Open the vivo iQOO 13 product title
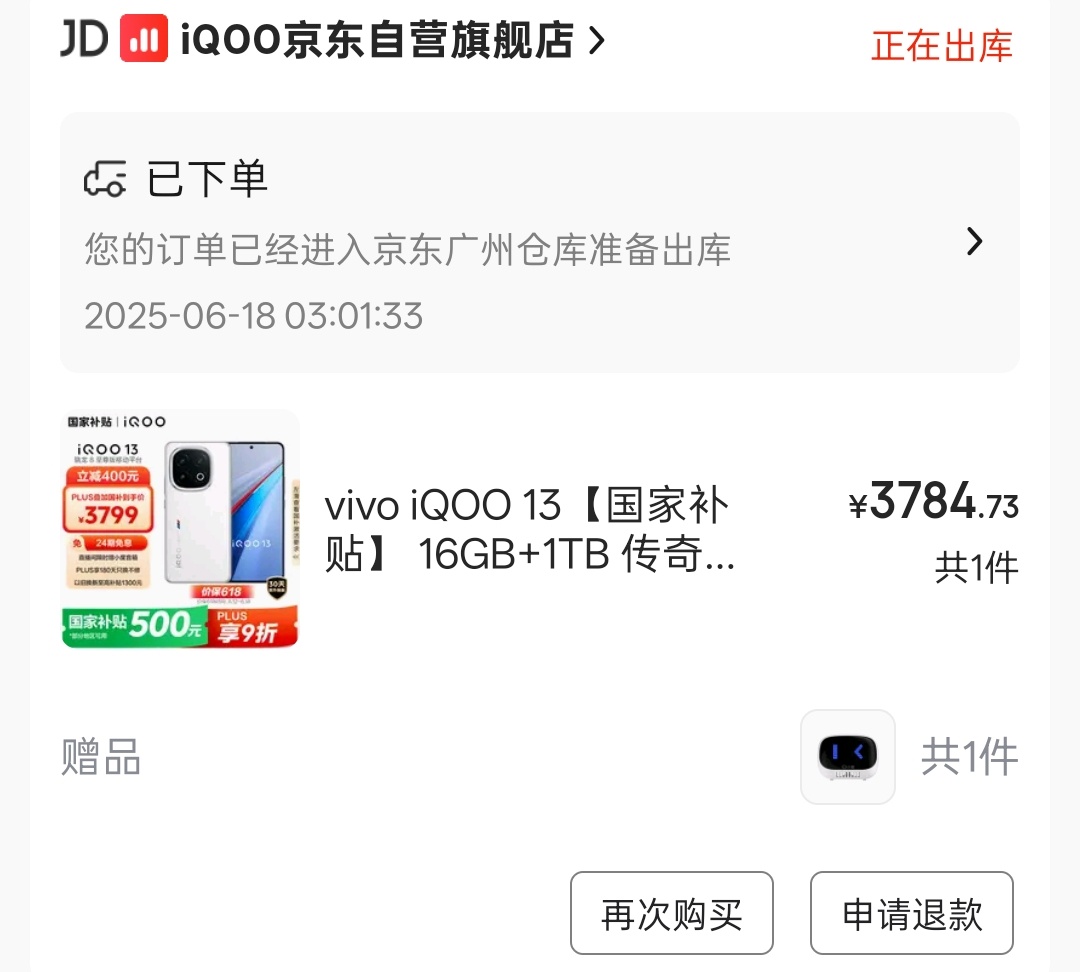Image resolution: width=1080 pixels, height=972 pixels. pos(530,530)
